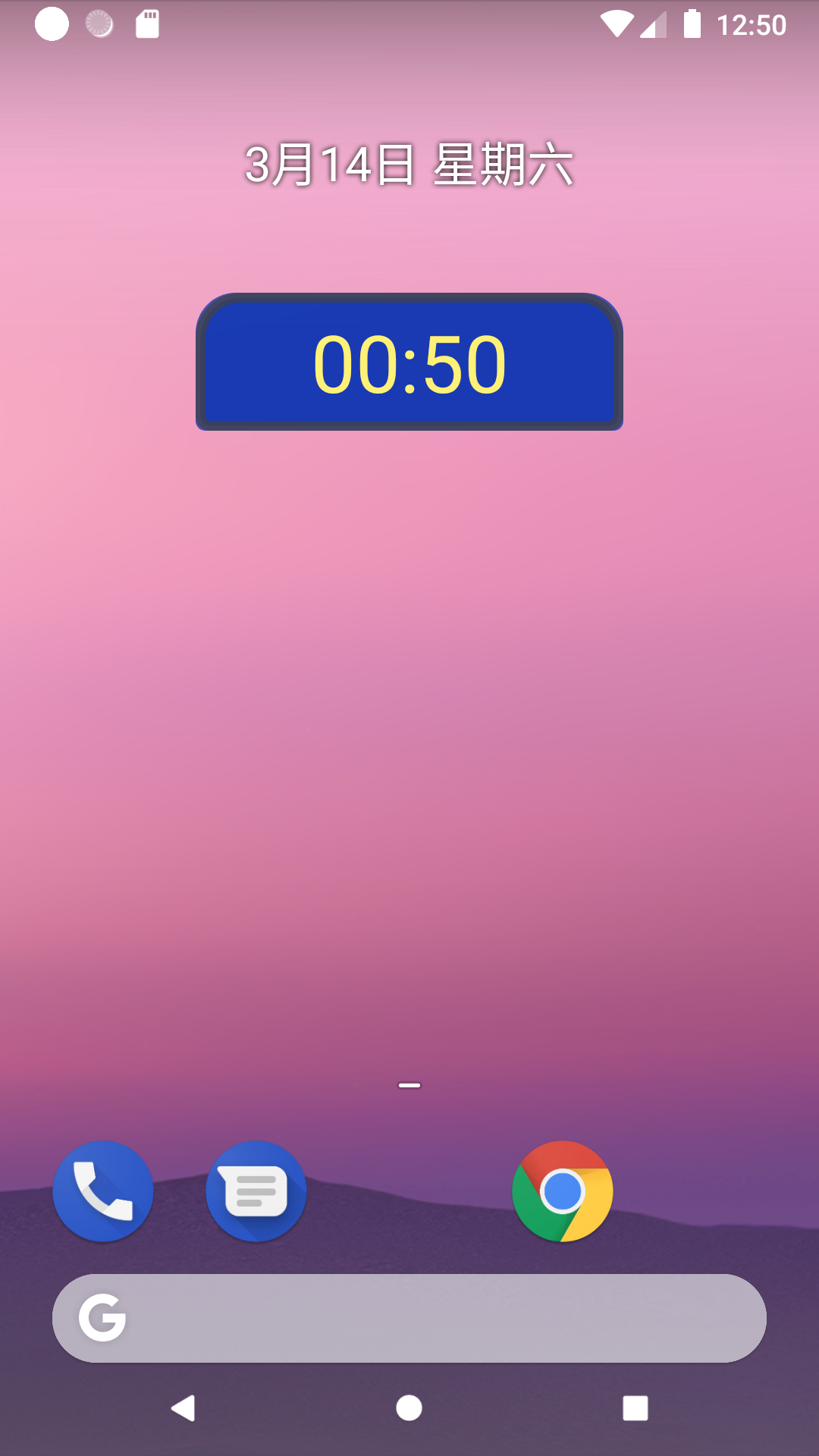Go back with the navigation back button

[183, 1408]
